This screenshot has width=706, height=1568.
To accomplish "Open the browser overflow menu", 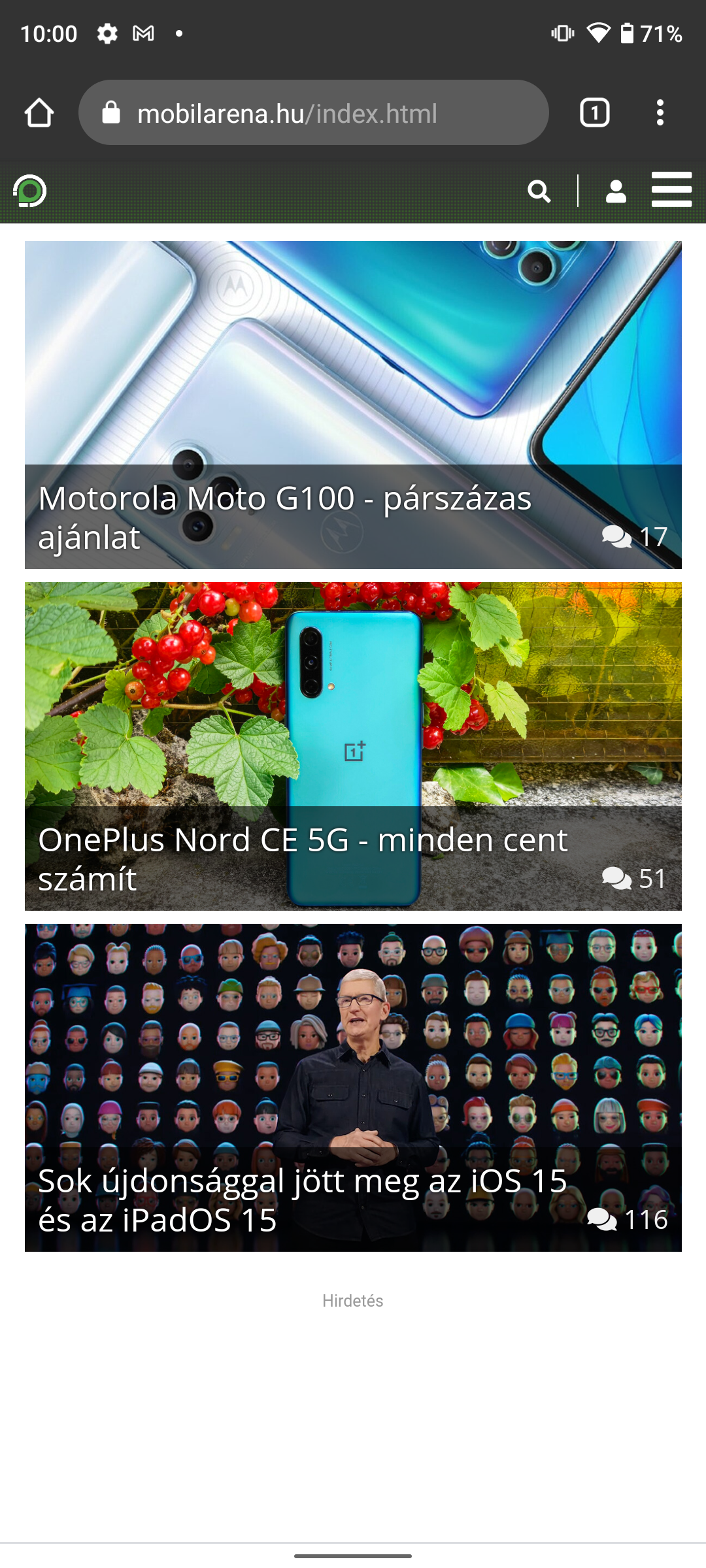I will click(660, 113).
